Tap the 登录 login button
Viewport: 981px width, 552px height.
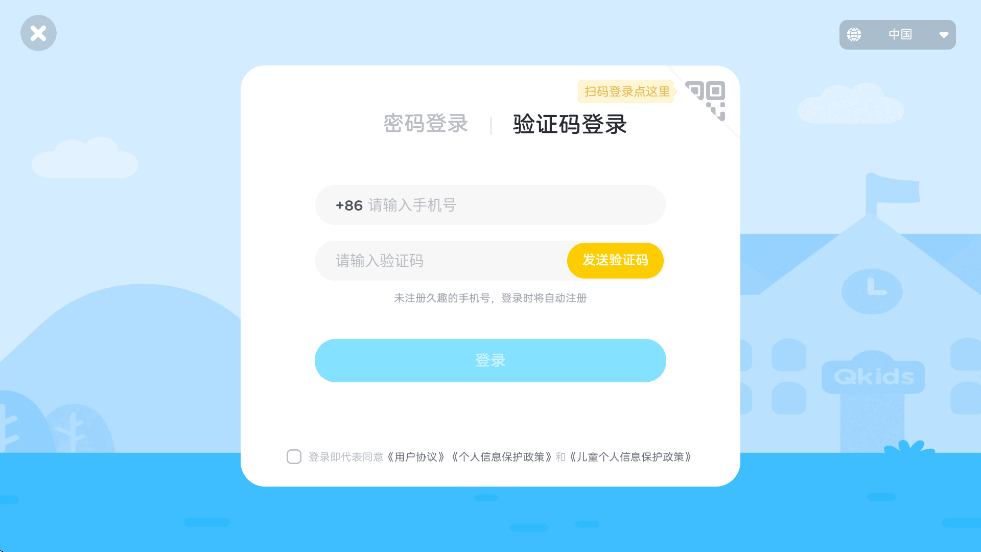[x=490, y=361]
